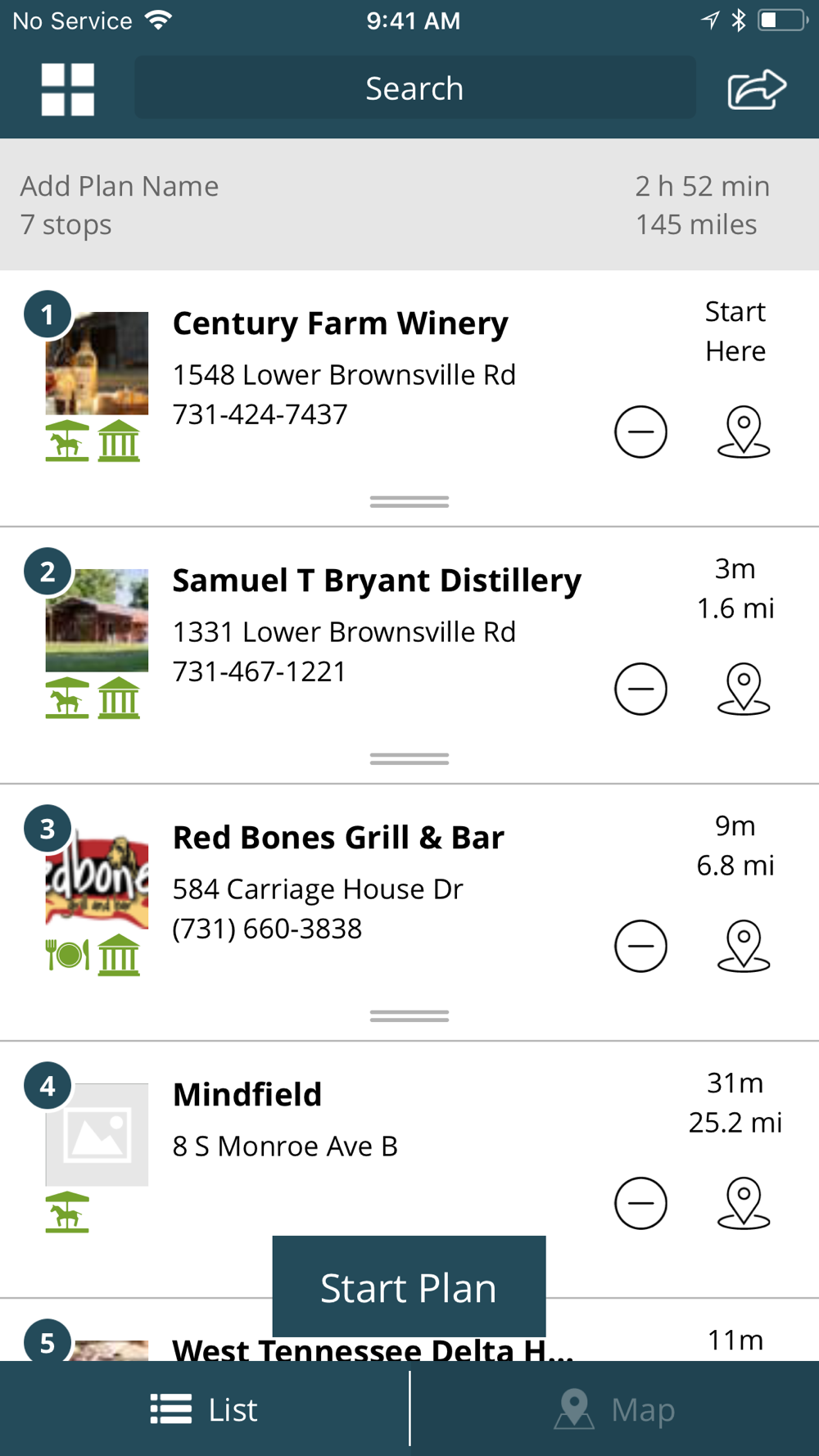Remove Red Bones Grill & Bar stop
This screenshot has width=819, height=1456.
[x=640, y=946]
